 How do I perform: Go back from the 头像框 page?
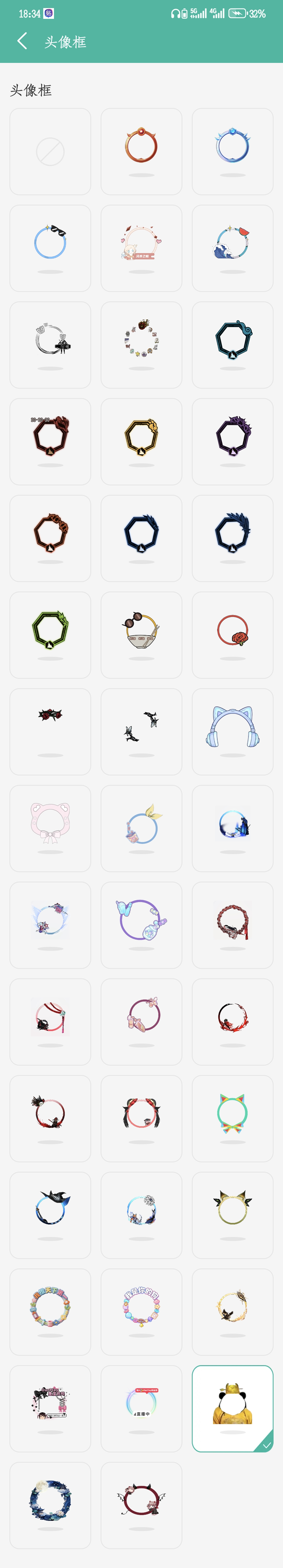point(23,41)
